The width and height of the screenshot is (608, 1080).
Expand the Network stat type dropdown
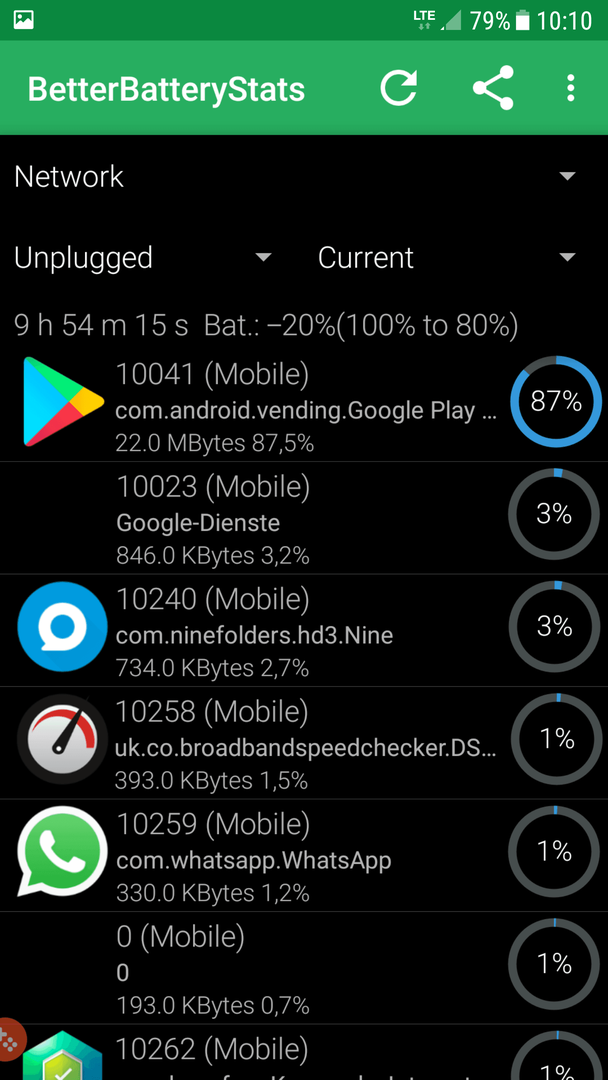pos(304,177)
